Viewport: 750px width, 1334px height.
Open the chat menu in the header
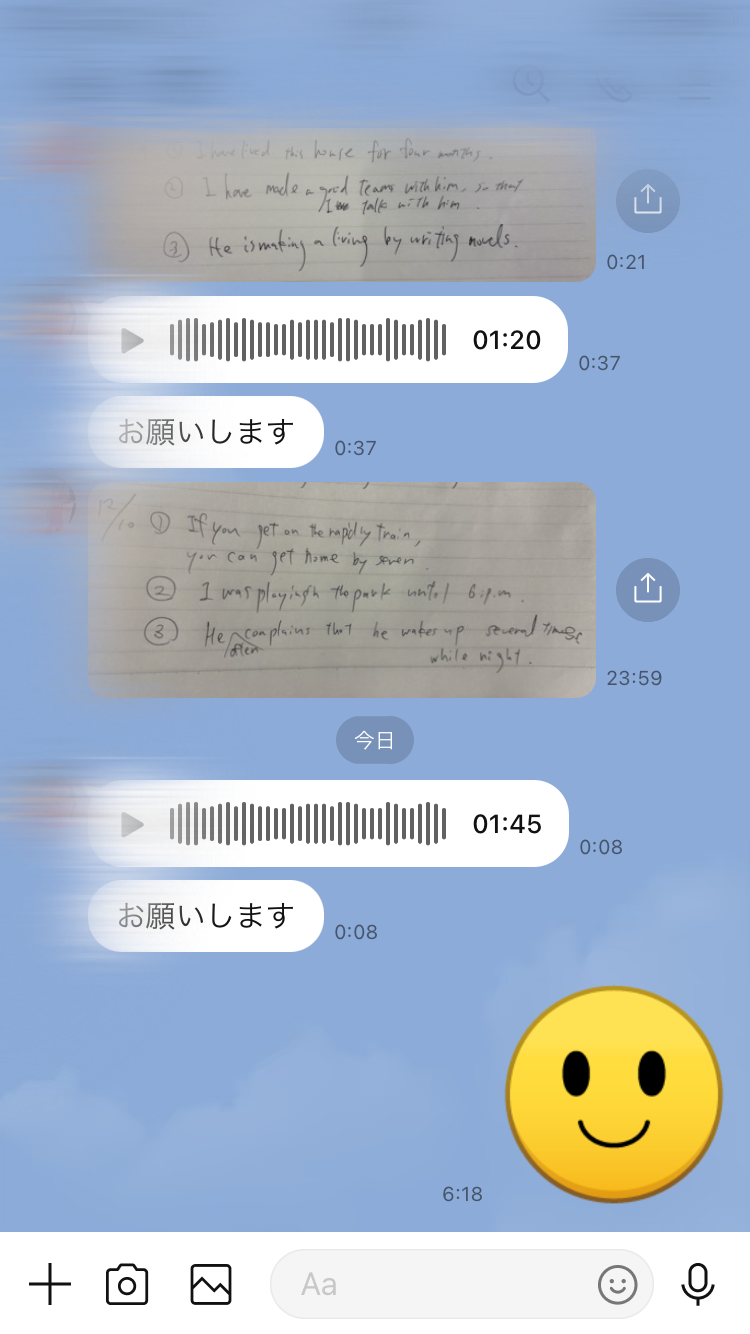point(694,84)
